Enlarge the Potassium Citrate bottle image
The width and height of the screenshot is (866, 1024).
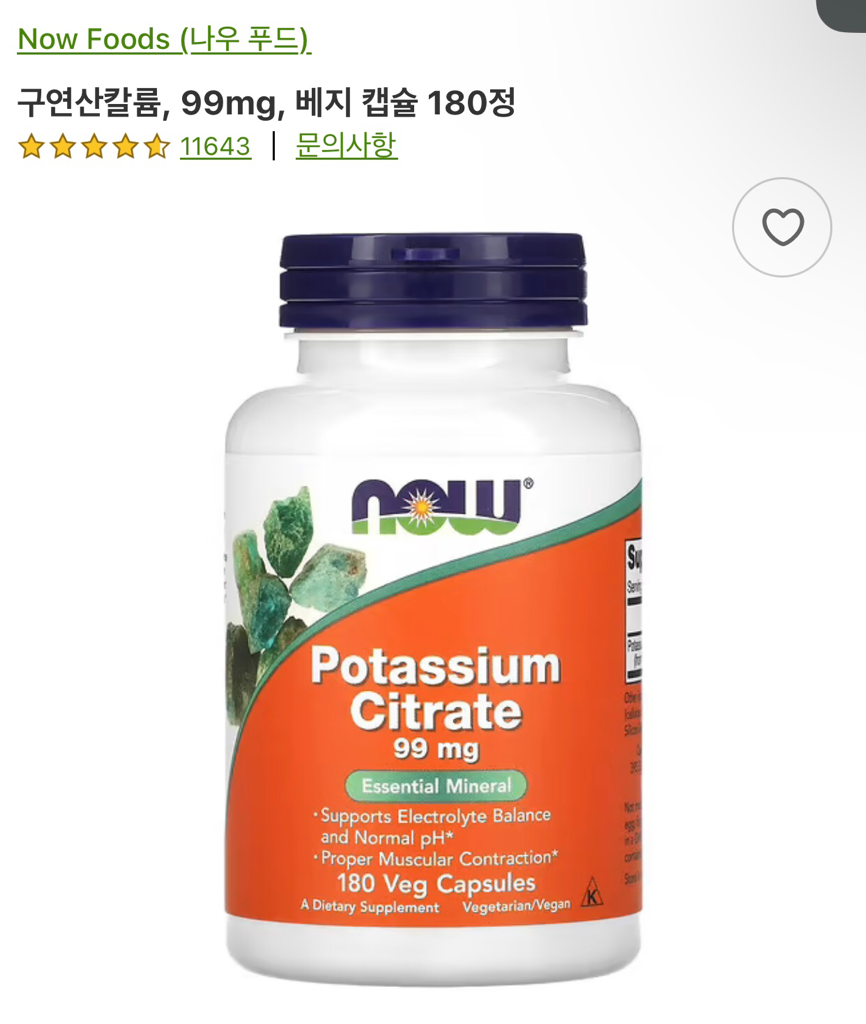[x=432, y=610]
